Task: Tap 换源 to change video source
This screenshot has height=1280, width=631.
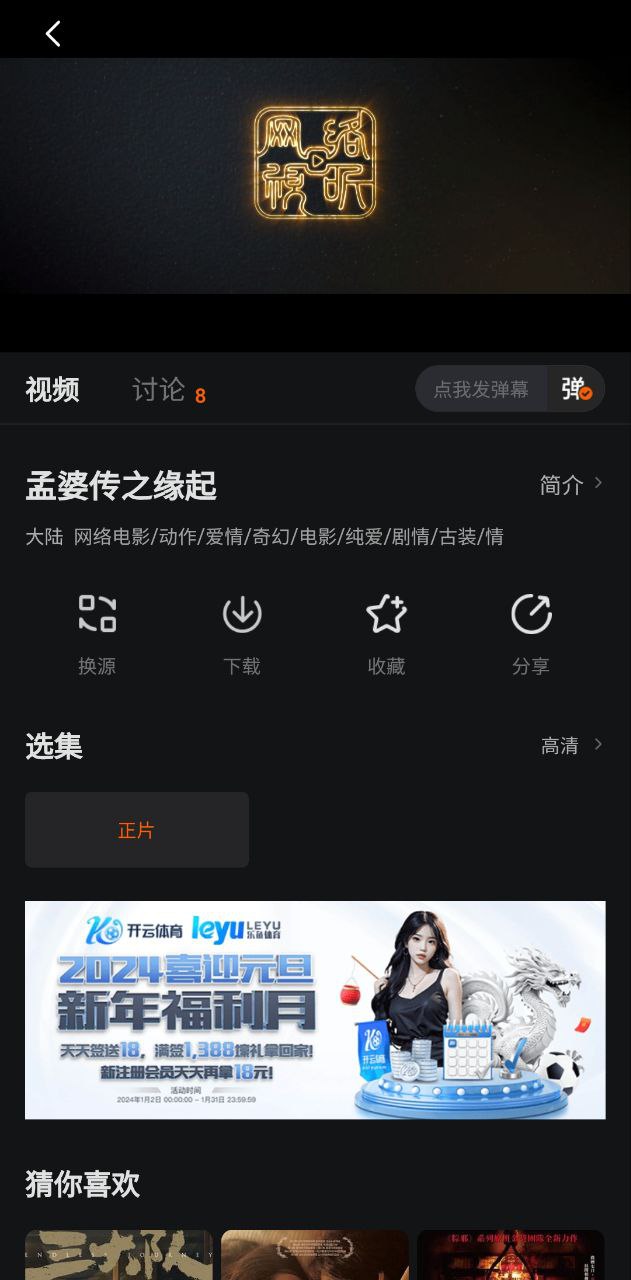Action: point(97,634)
